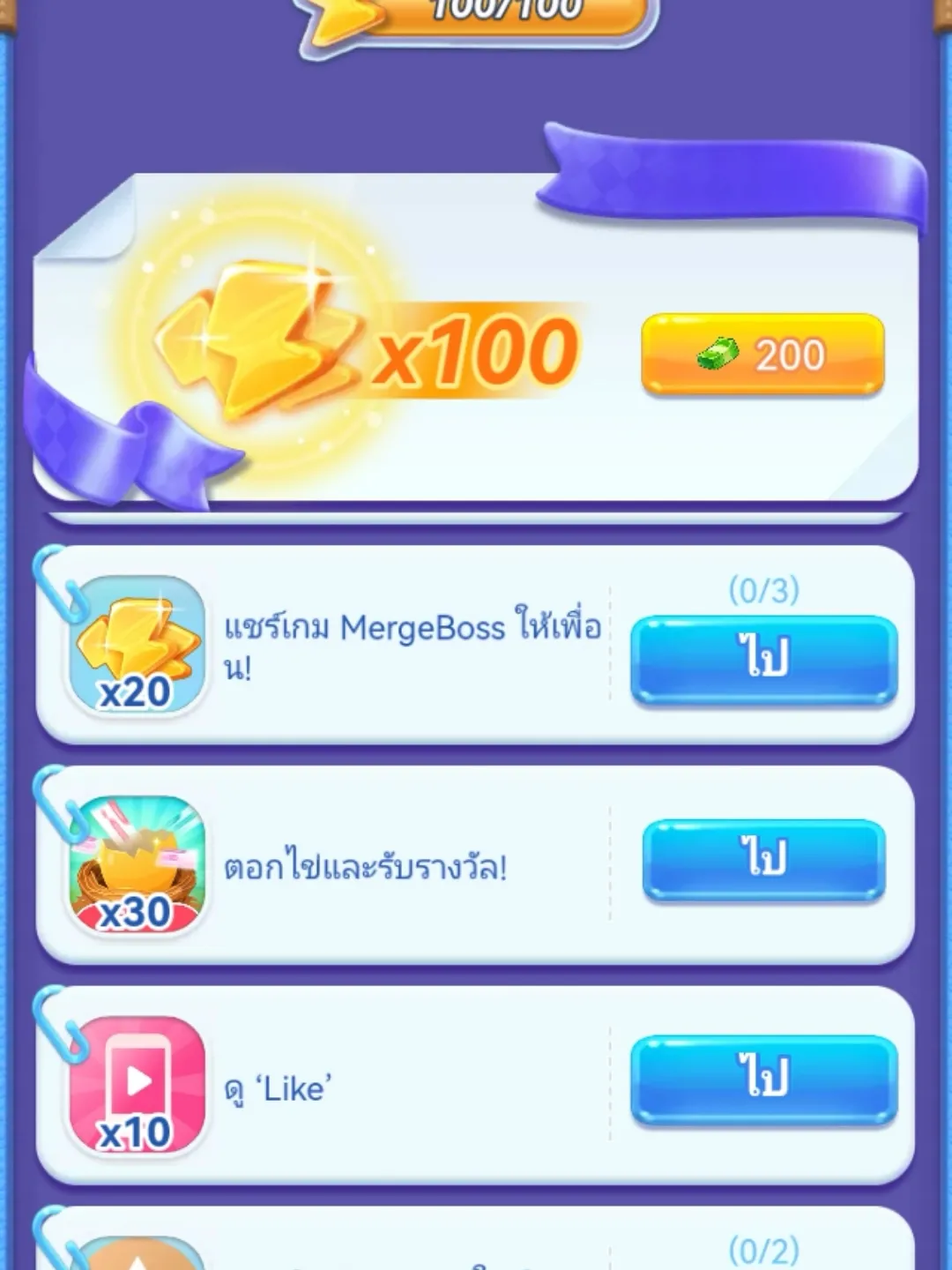Click the green money bill icon
This screenshot has width=952, height=1270.
coord(718,353)
